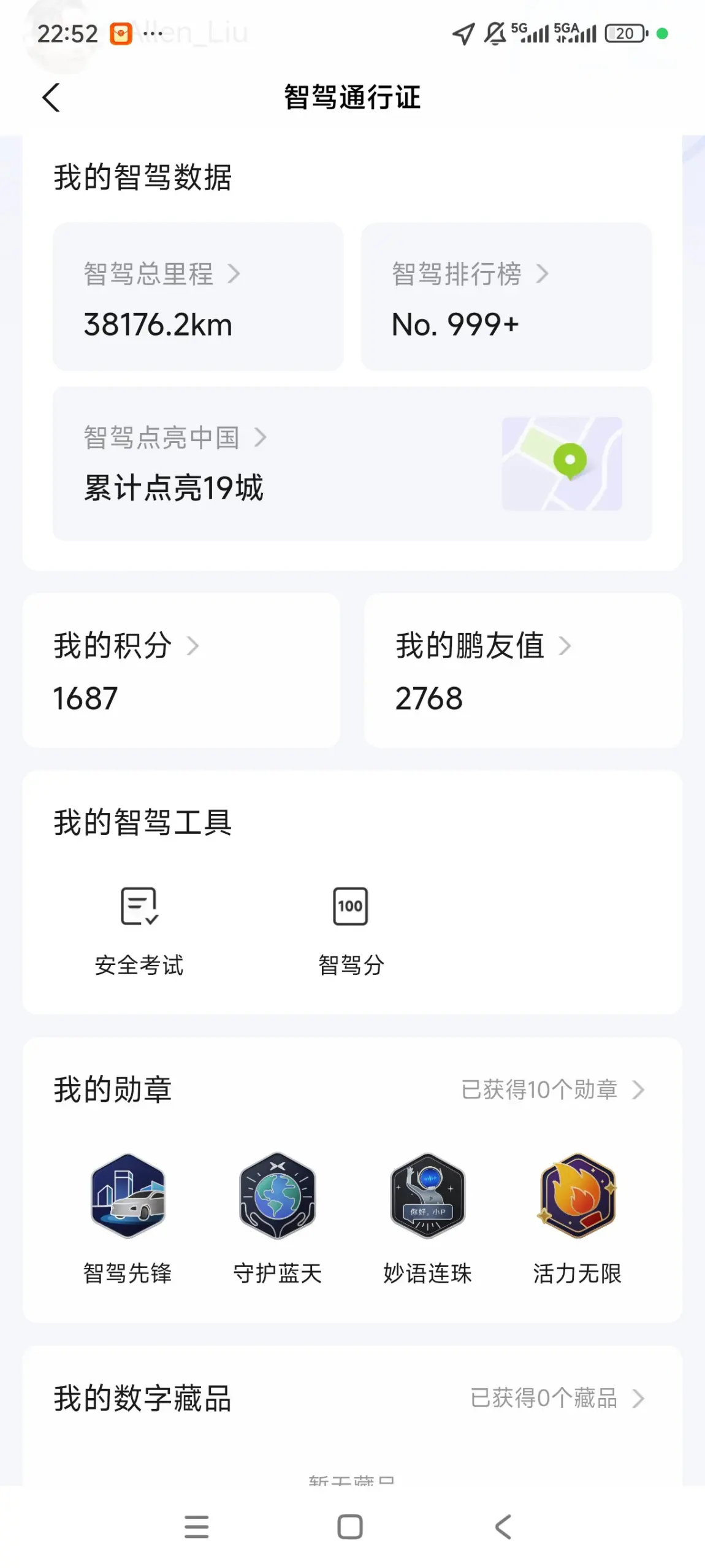Start the 安全考试 tool
This screenshot has height=1568, width=705.
point(139,929)
